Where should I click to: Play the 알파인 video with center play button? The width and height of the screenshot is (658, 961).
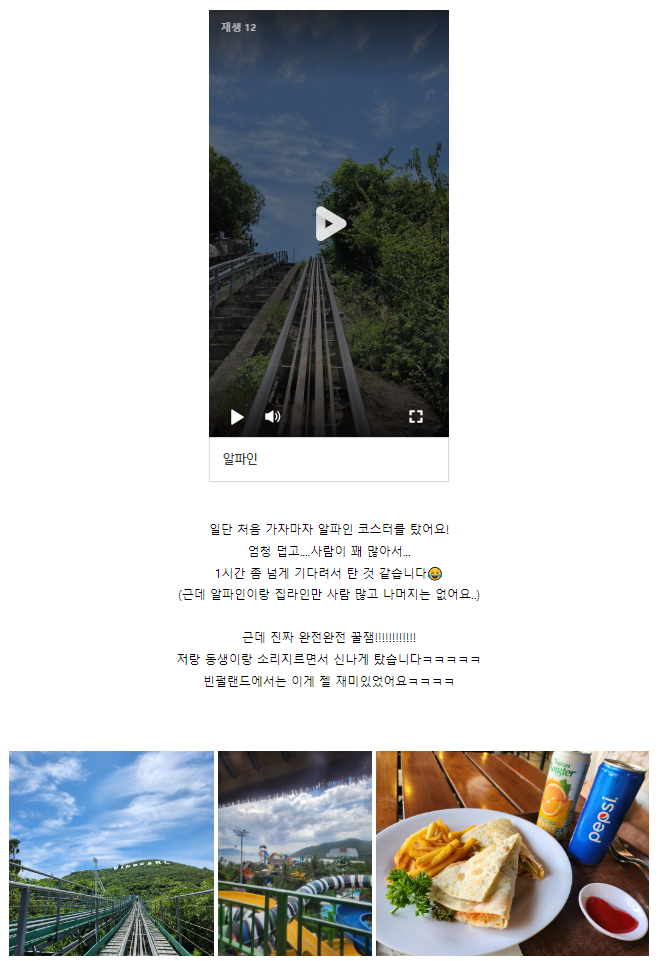(x=330, y=224)
